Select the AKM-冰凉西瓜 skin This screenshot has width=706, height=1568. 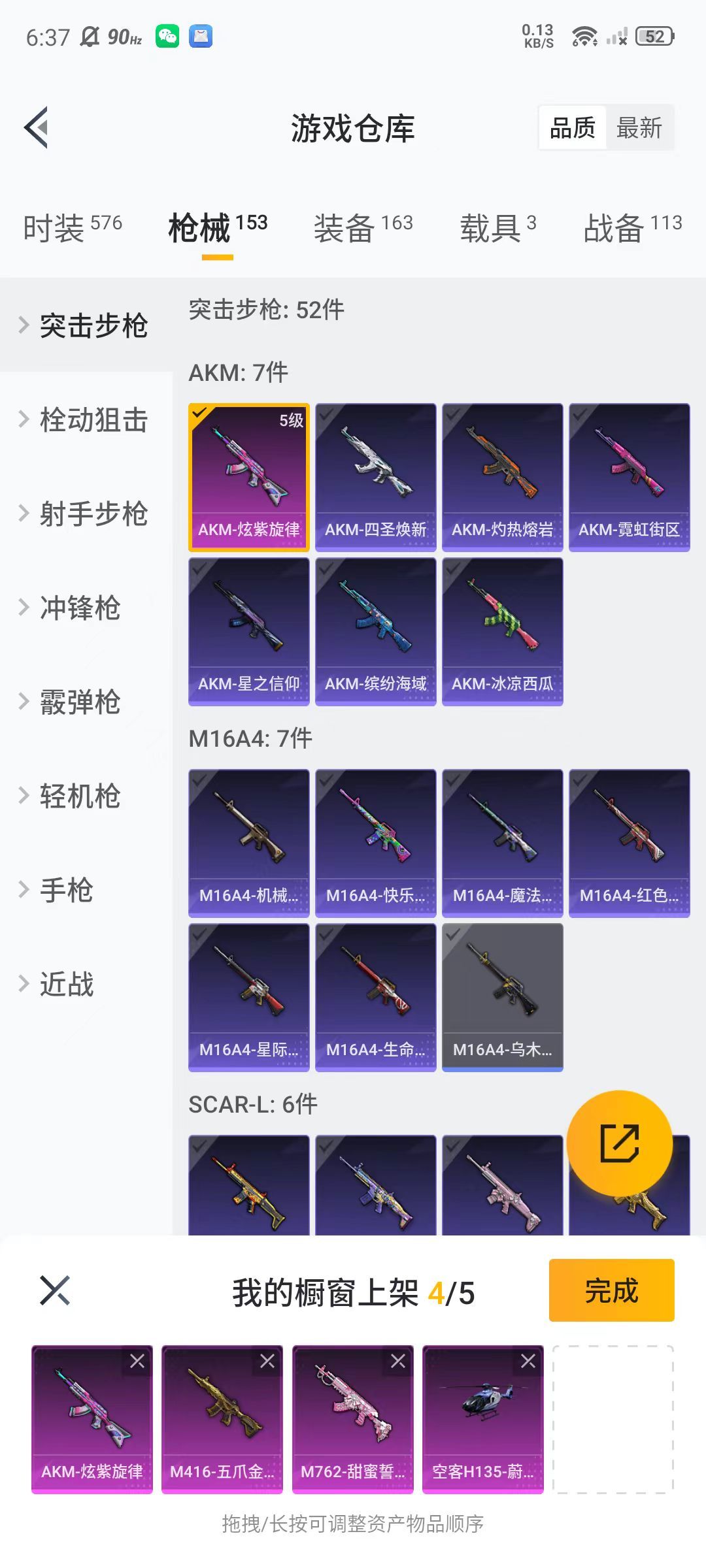click(x=503, y=632)
